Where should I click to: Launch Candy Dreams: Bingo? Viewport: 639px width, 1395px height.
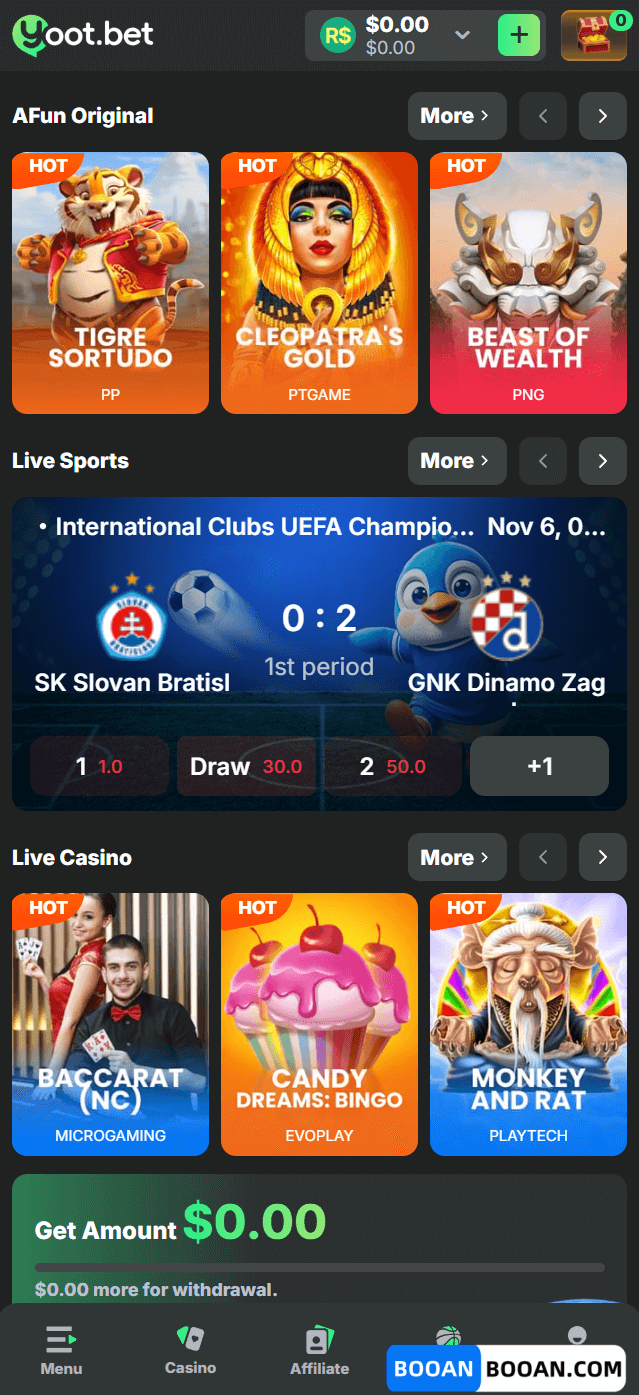coord(319,1023)
